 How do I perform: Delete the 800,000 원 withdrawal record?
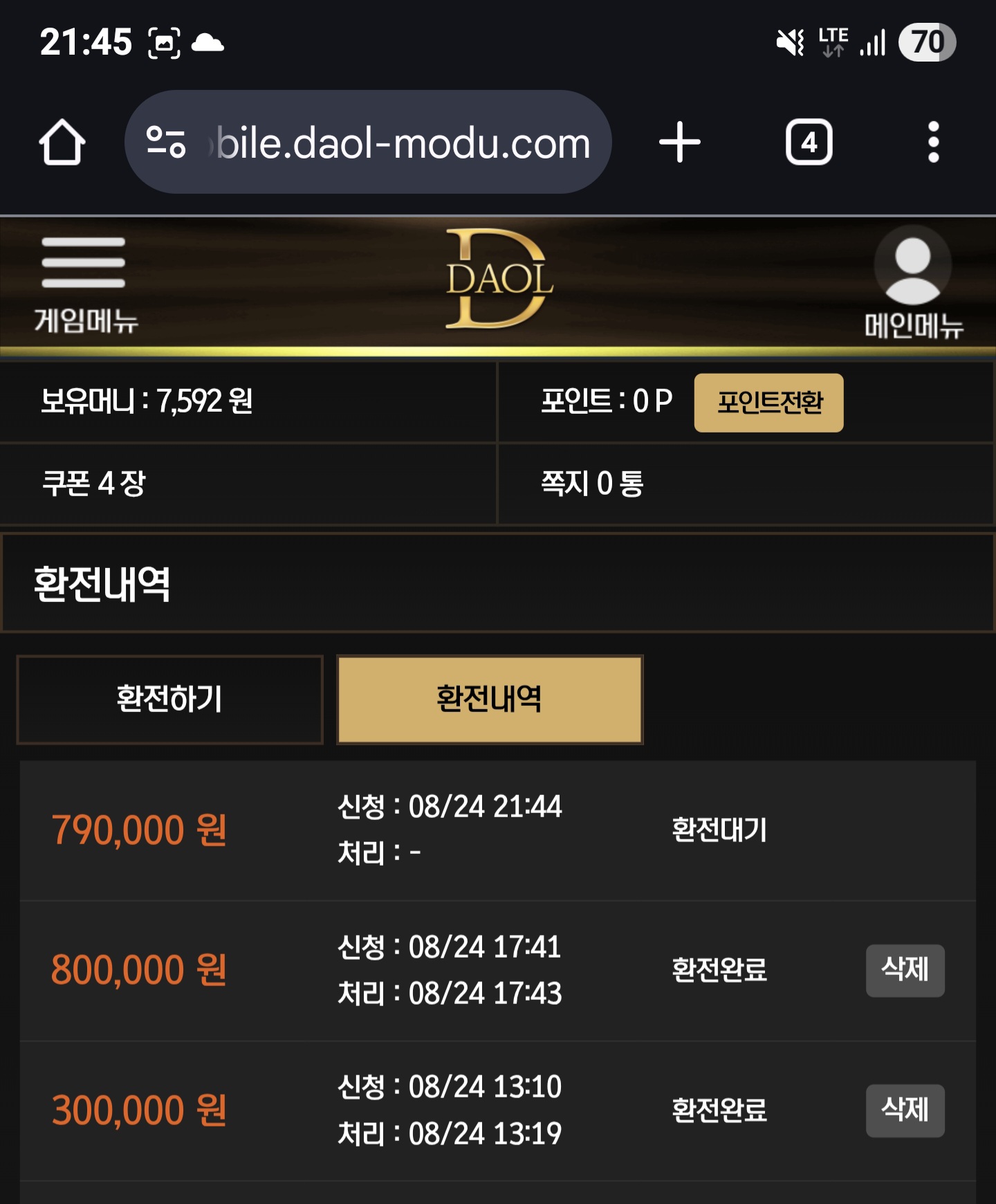pyautogui.click(x=905, y=970)
